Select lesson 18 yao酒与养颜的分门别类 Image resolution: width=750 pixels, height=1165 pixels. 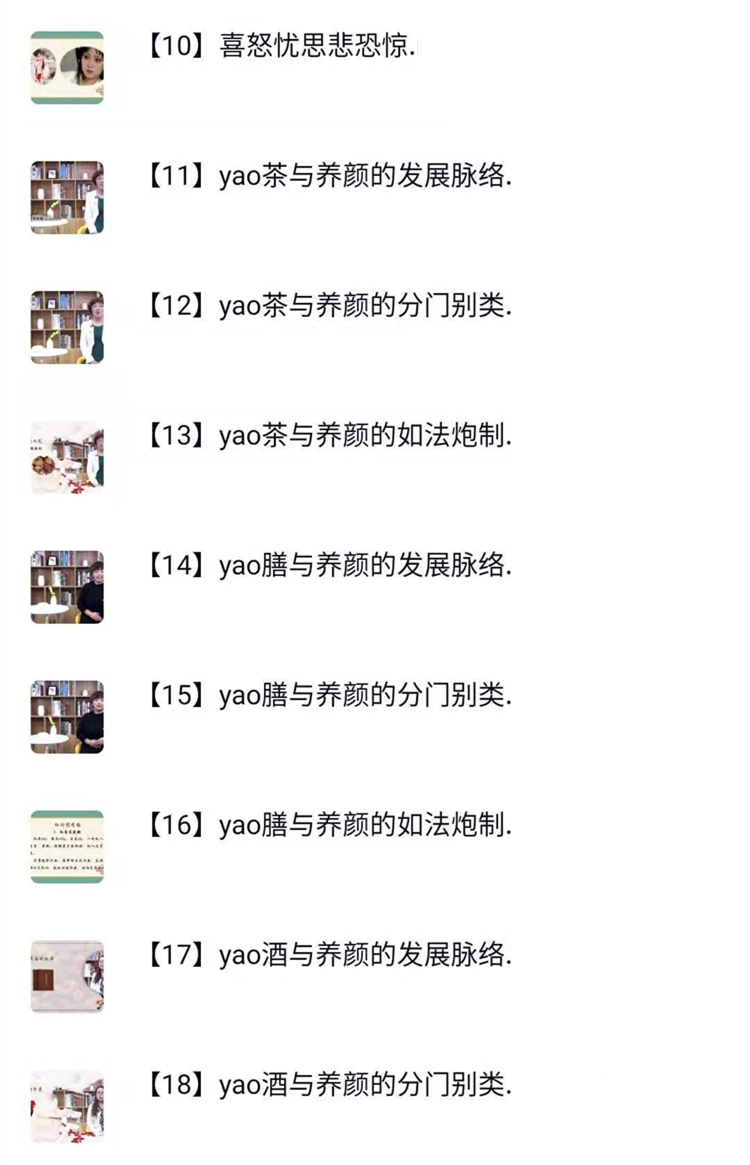click(330, 1085)
